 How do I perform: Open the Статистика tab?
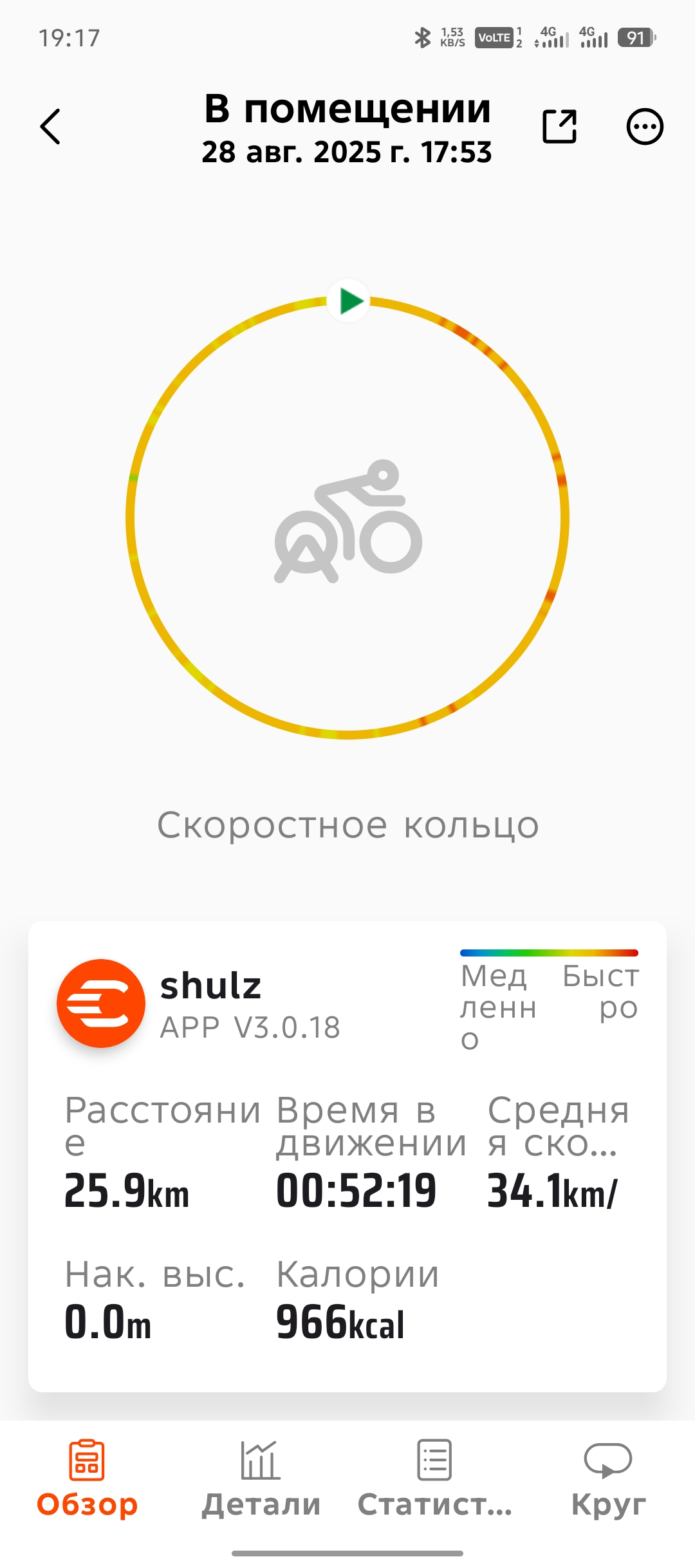(434, 1478)
